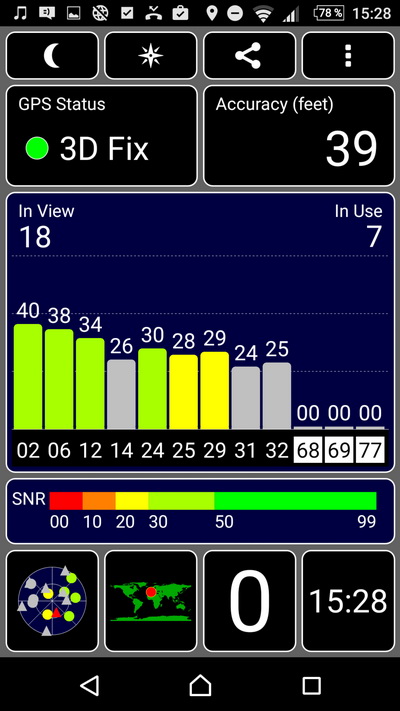Share the GPS data

pyautogui.click(x=249, y=55)
